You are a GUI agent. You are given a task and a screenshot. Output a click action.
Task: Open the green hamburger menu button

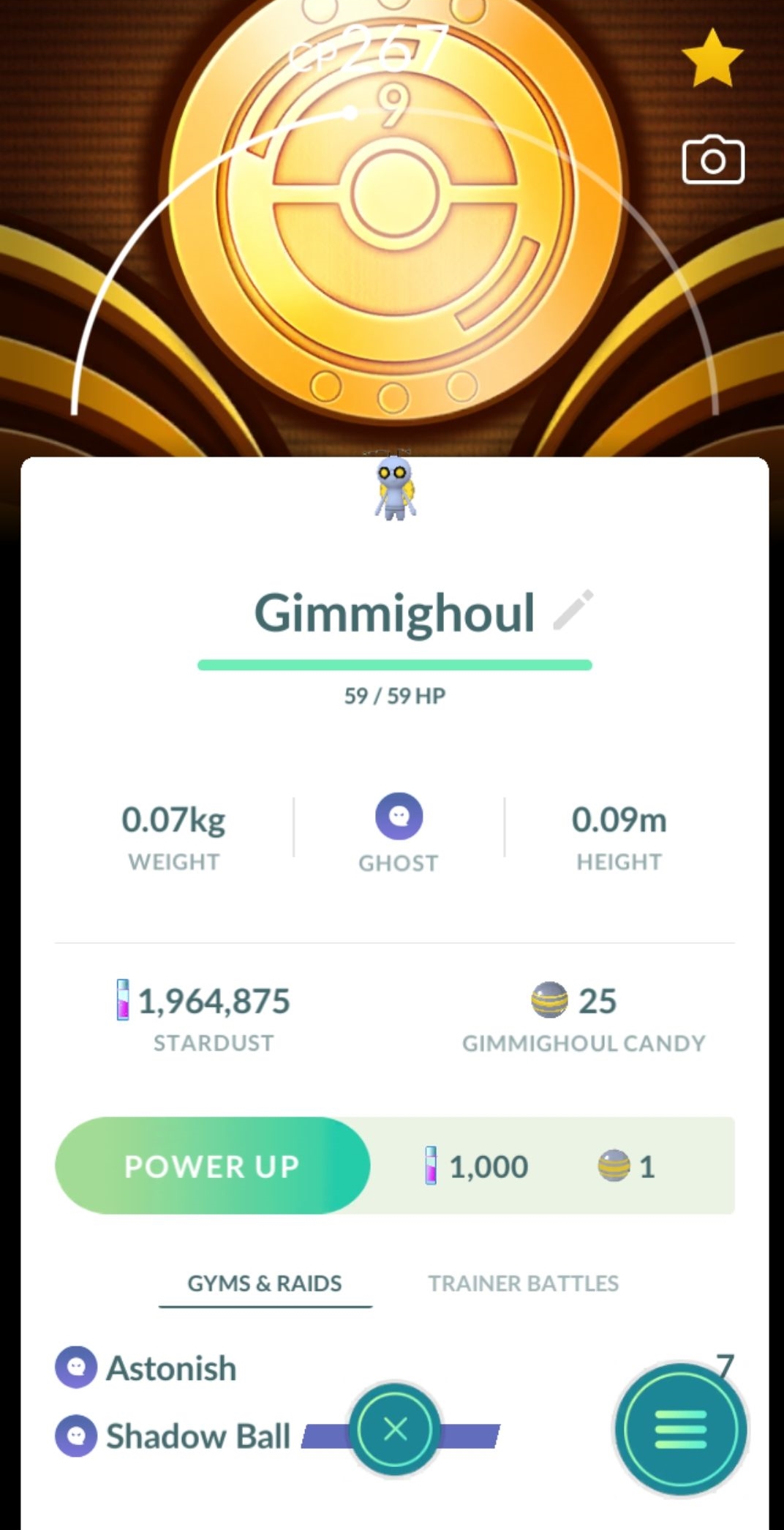680,1428
